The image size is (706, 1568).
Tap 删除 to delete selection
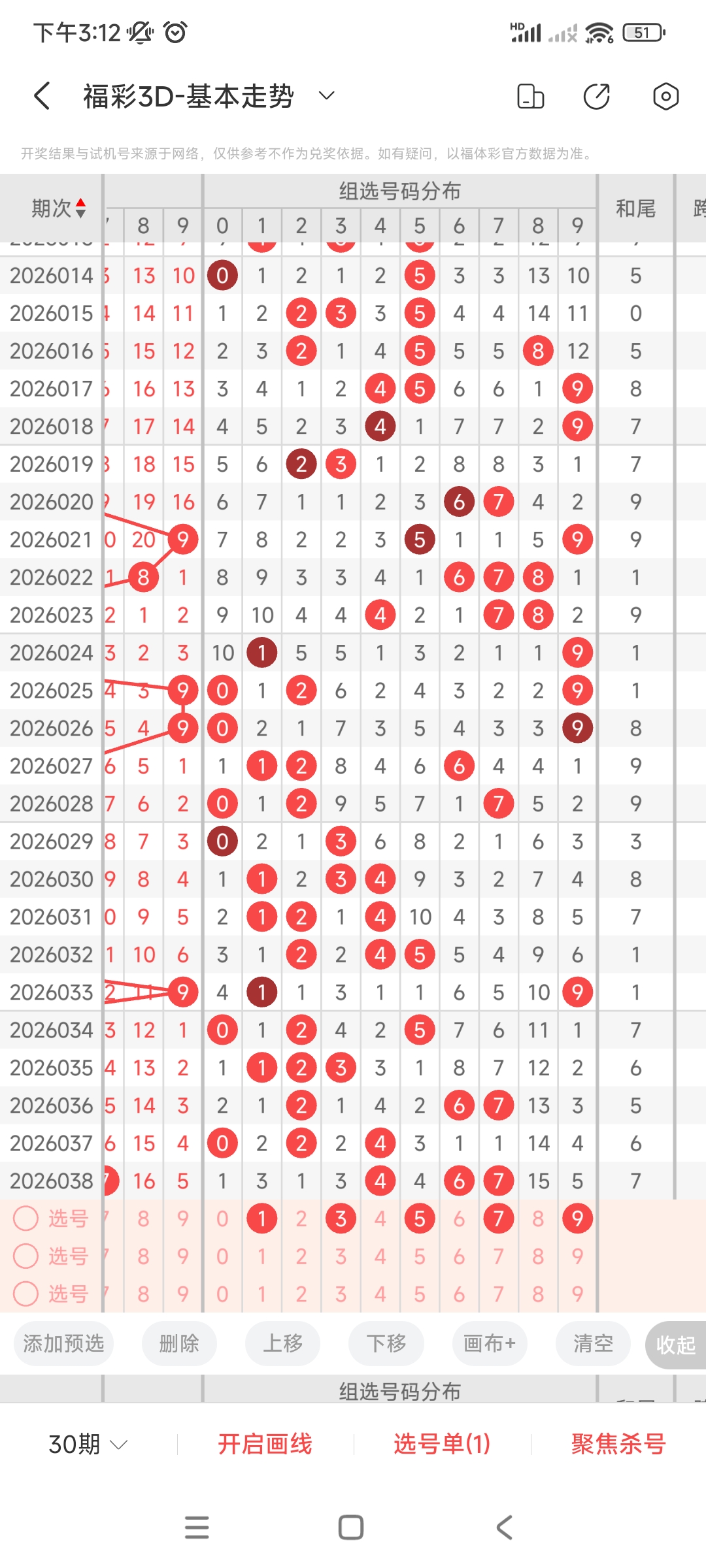179,1343
